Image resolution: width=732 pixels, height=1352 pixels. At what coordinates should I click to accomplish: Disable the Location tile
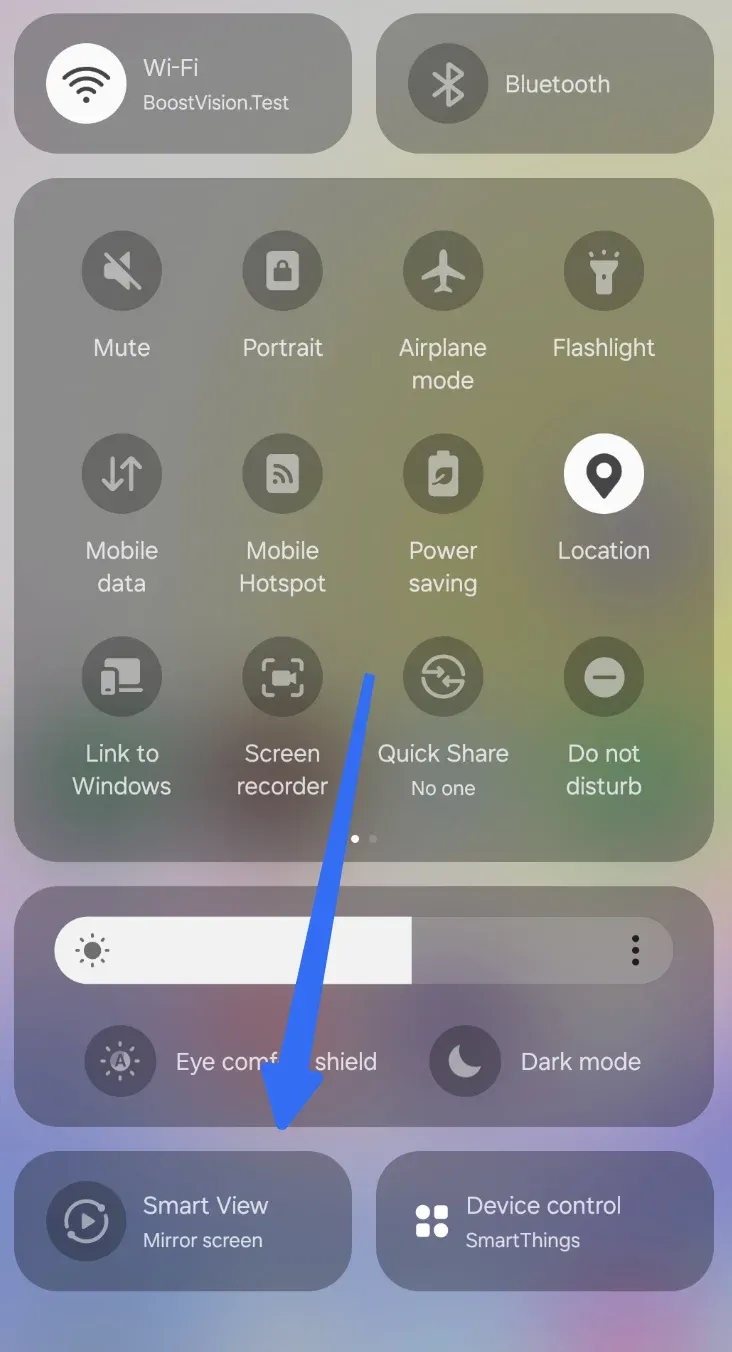604,474
